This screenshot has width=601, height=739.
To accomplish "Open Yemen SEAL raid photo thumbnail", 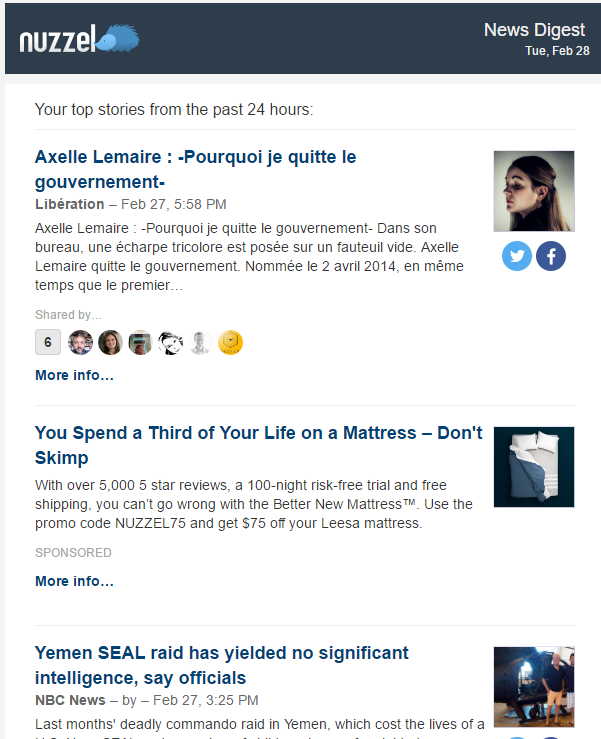I will click(x=533, y=686).
